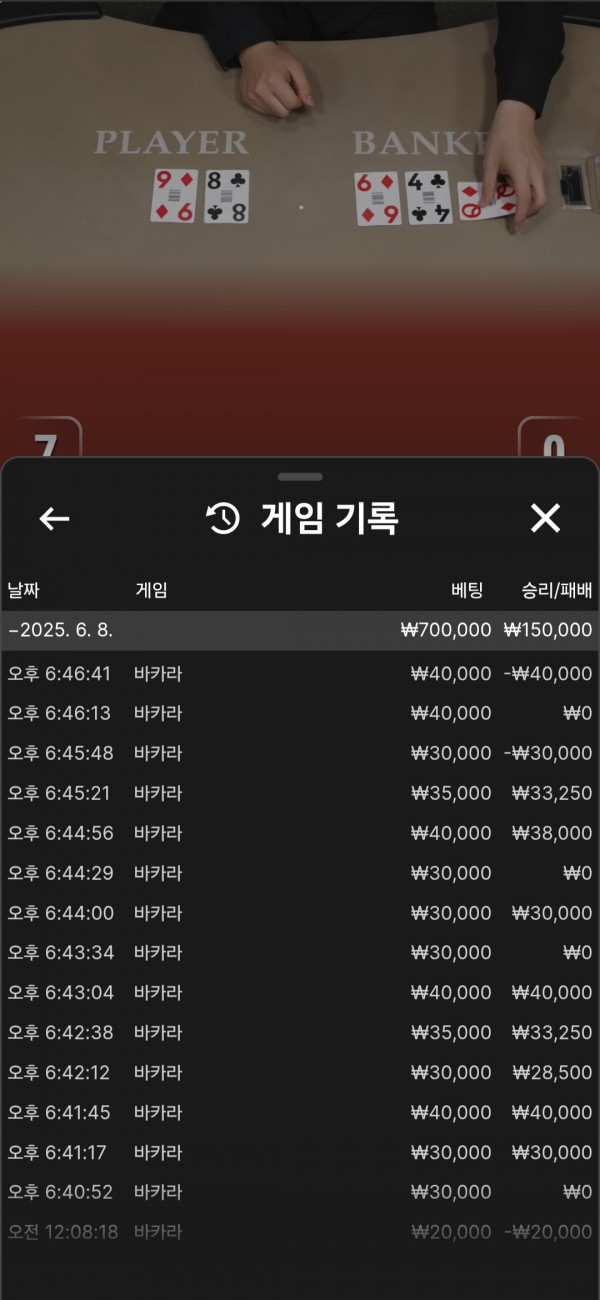Select the 오후 6:41:45 game record
The image size is (600, 1300).
coord(300,1113)
